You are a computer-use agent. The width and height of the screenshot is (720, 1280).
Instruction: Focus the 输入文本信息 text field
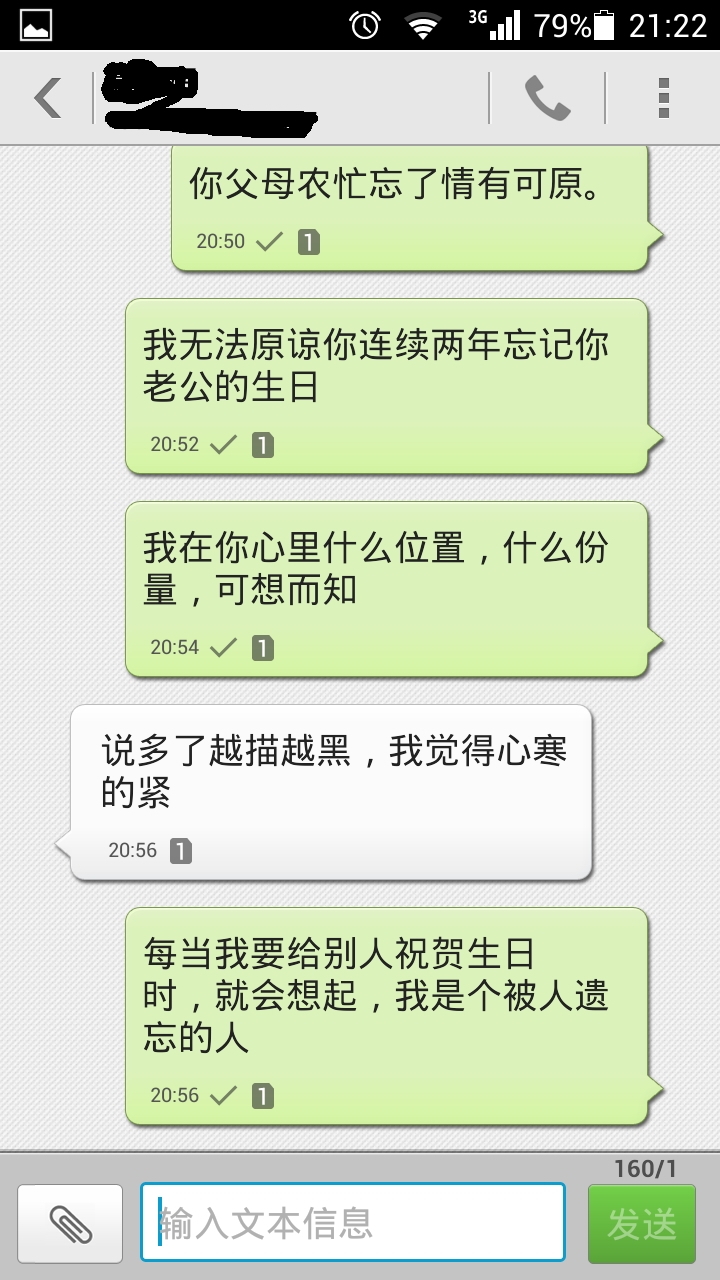click(352, 1223)
